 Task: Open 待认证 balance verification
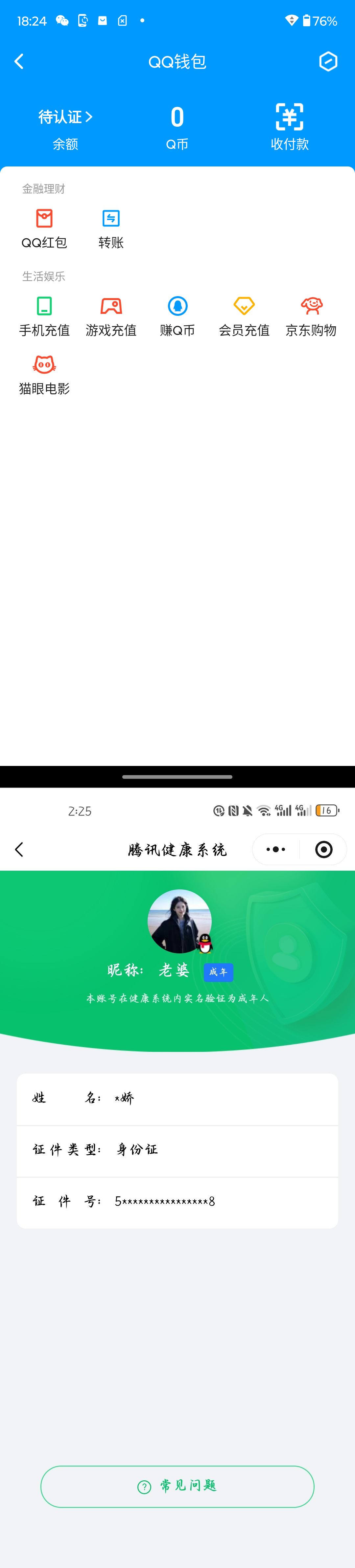point(65,117)
